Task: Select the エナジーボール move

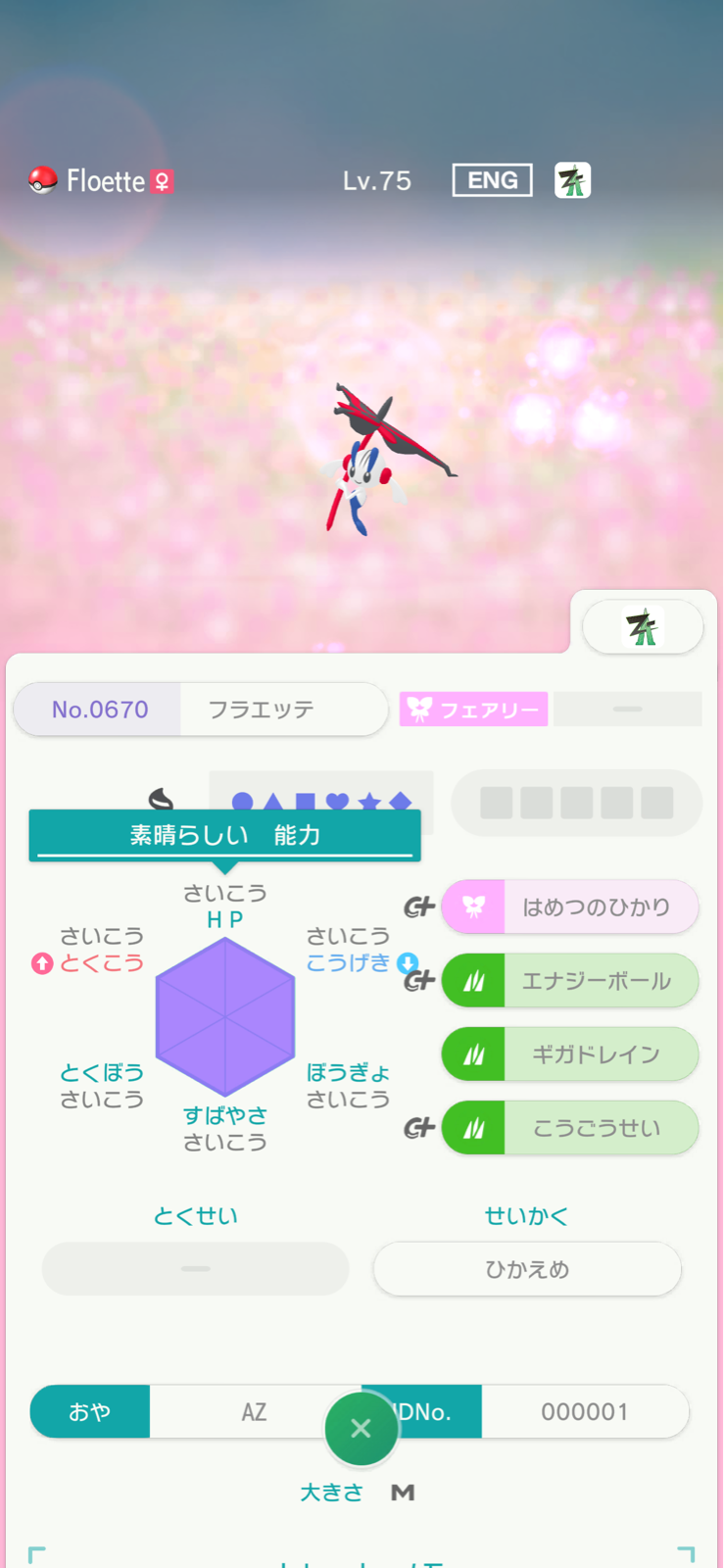Action: pos(570,981)
